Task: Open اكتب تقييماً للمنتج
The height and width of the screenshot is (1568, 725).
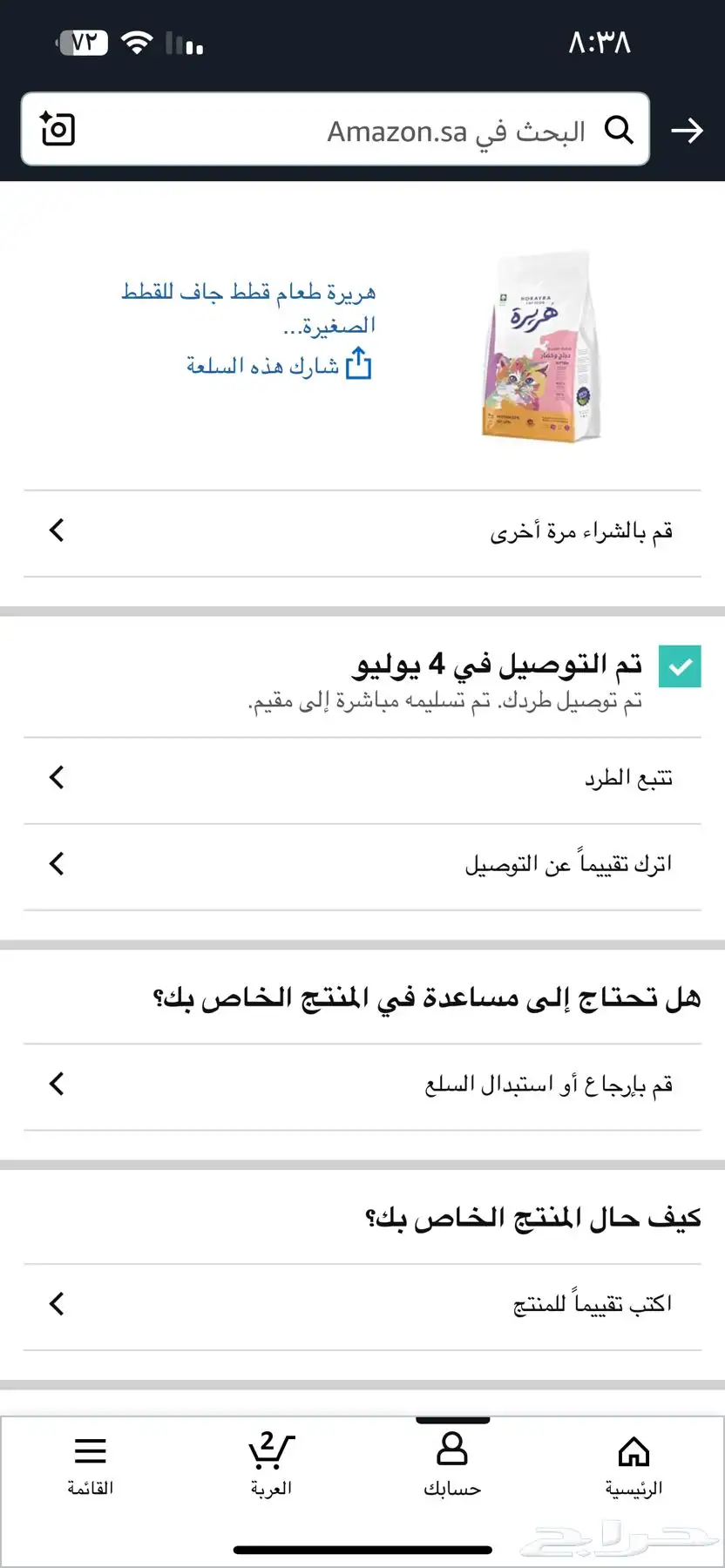Action: coord(362,1304)
